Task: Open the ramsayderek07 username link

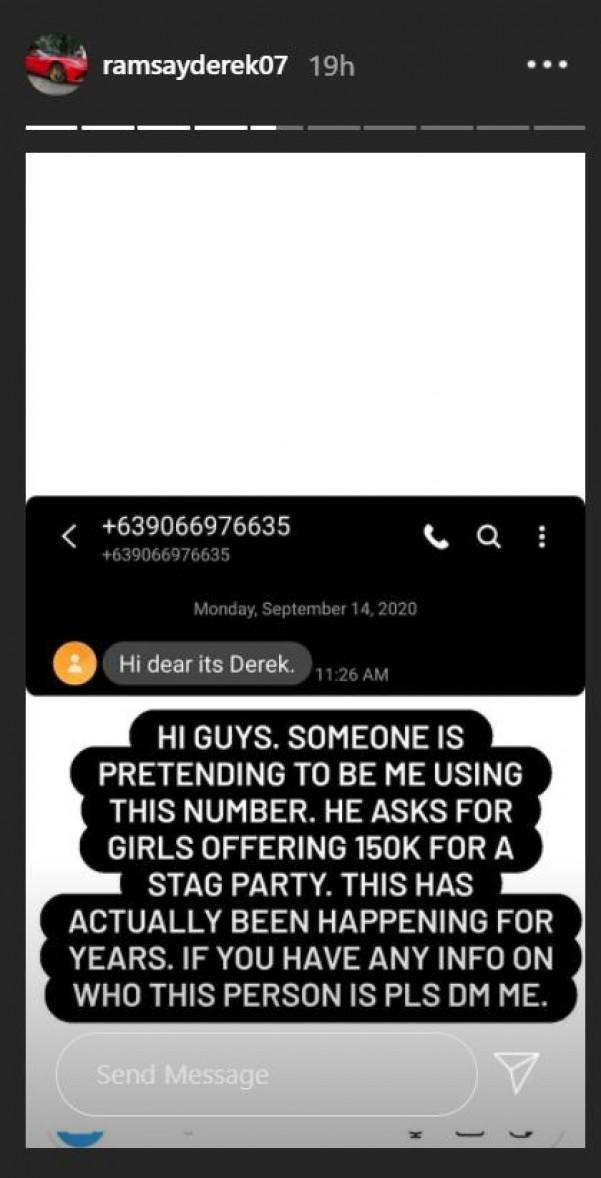Action: tap(195, 66)
